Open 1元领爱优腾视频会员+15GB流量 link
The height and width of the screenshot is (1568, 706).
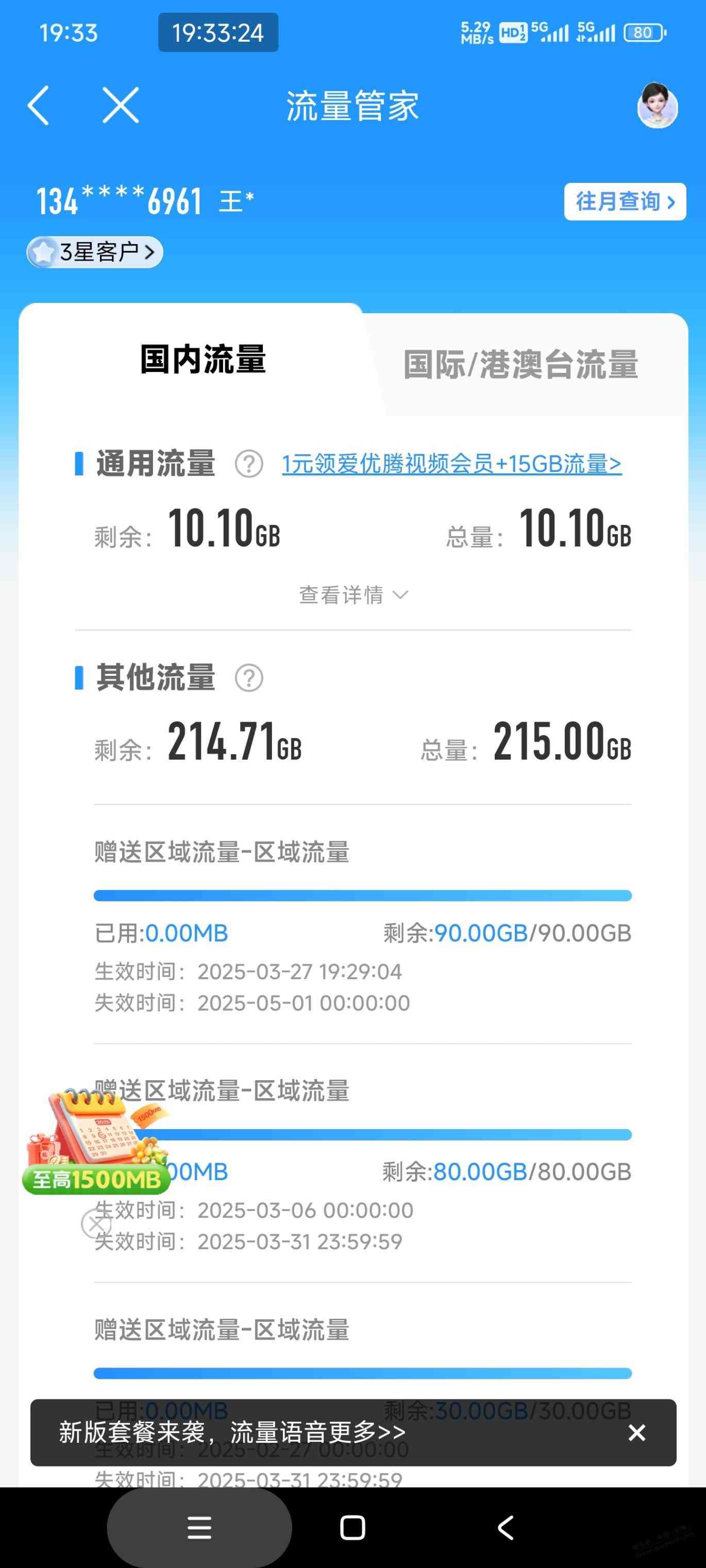451,465
